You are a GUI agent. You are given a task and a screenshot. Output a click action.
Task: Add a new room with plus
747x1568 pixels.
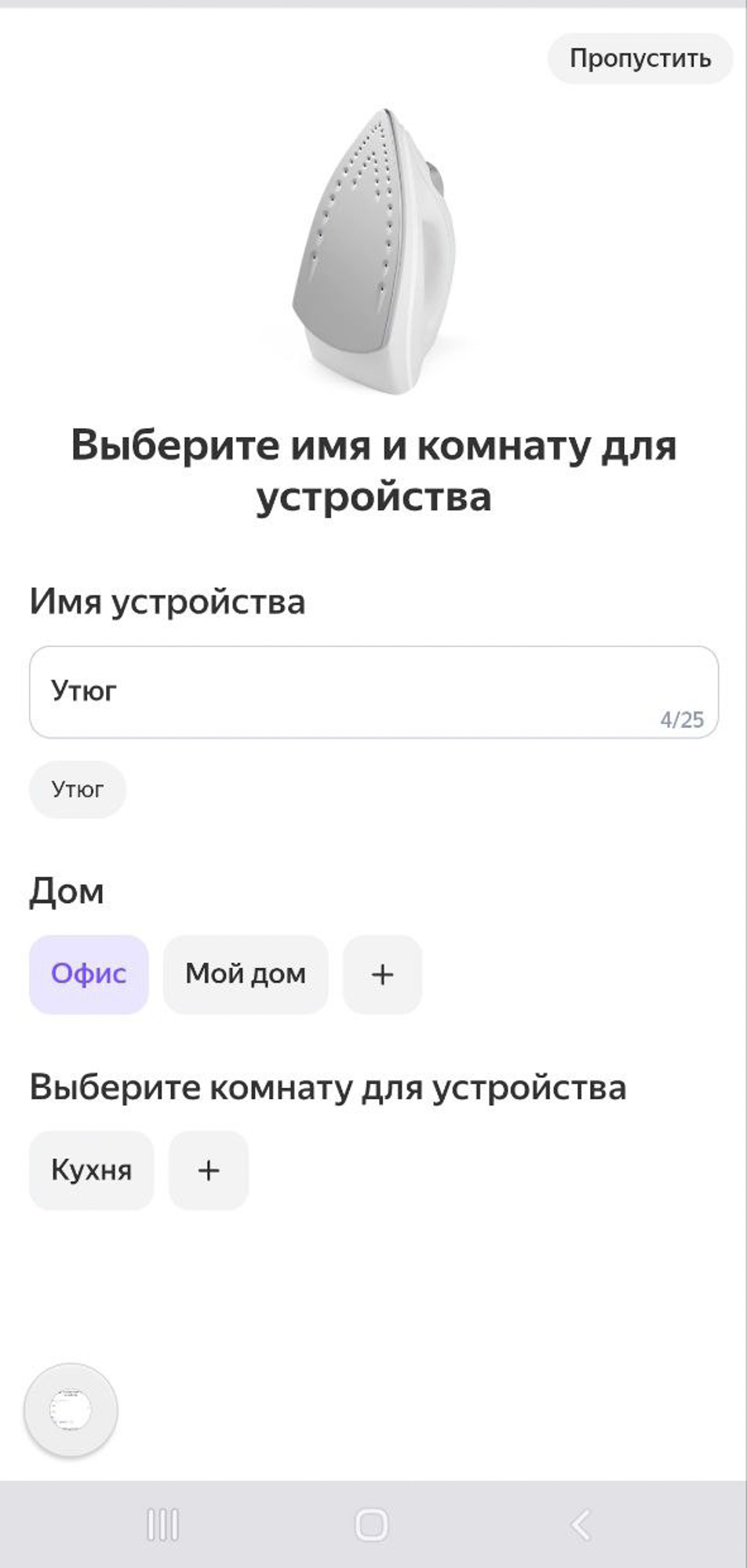click(209, 1170)
